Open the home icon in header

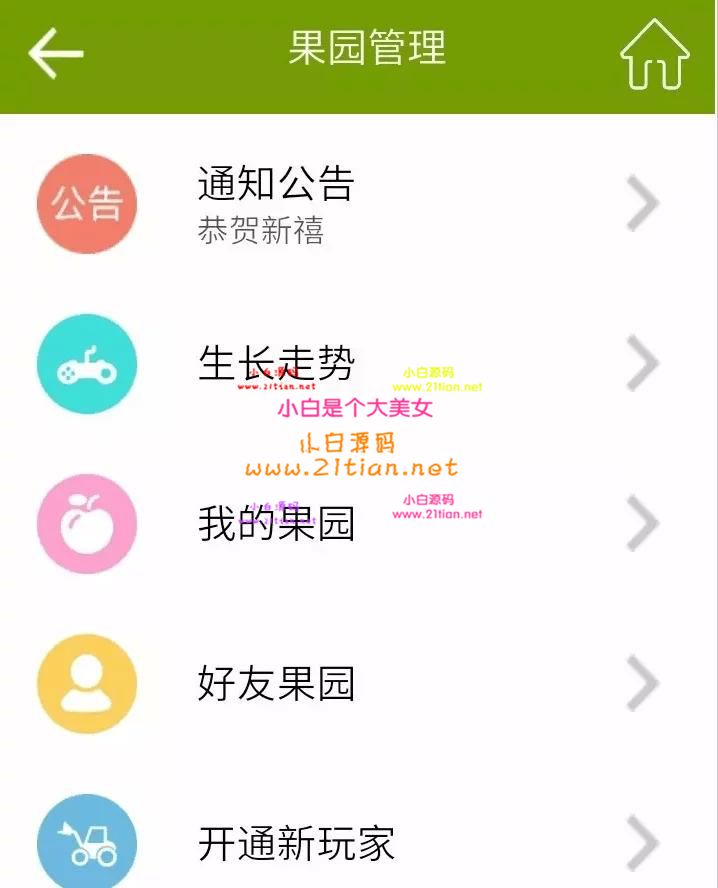(x=655, y=55)
